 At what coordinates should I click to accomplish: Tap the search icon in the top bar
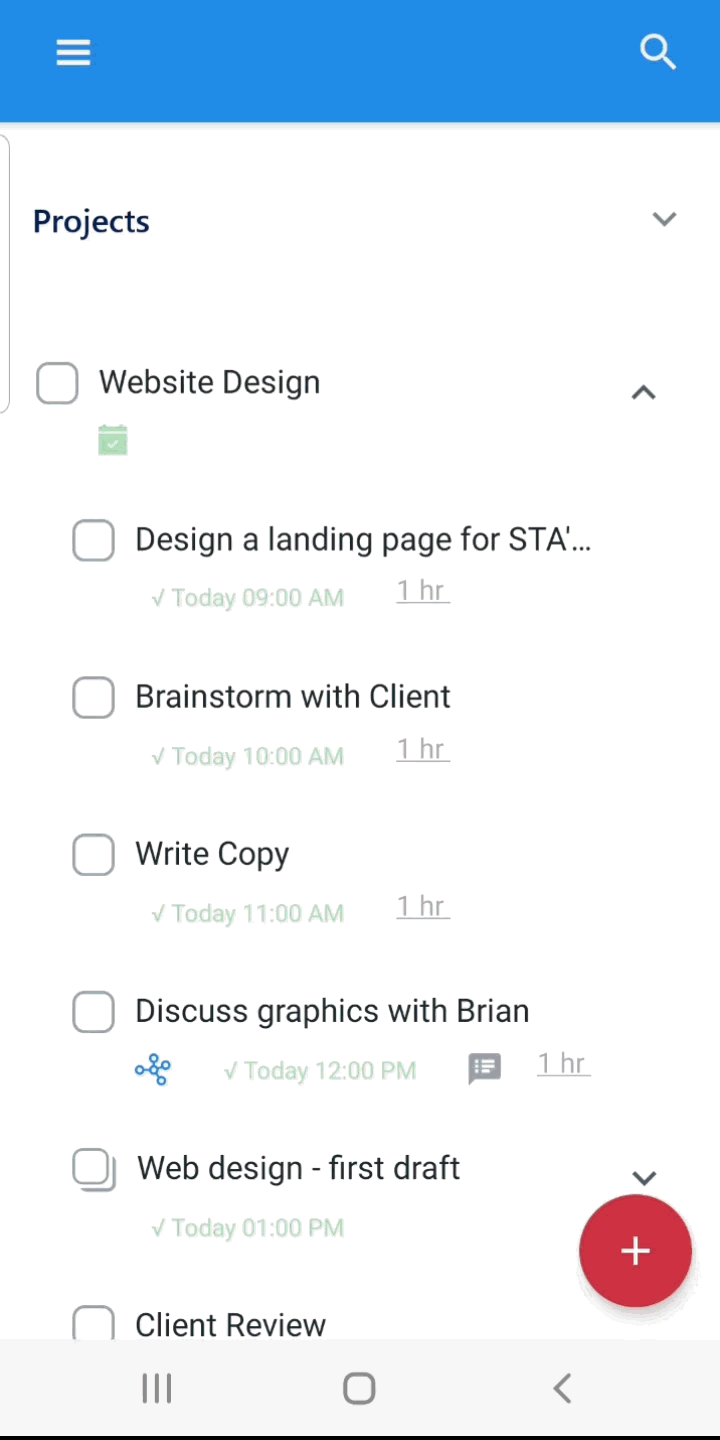tap(657, 51)
